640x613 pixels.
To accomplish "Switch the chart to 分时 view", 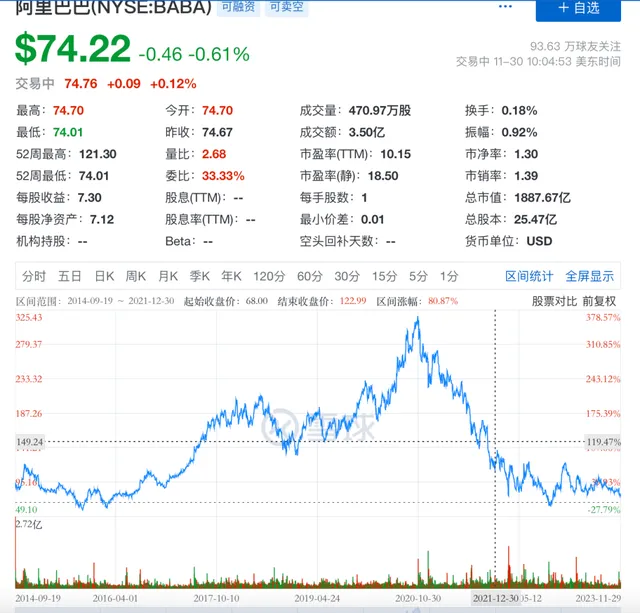I will click(x=33, y=276).
